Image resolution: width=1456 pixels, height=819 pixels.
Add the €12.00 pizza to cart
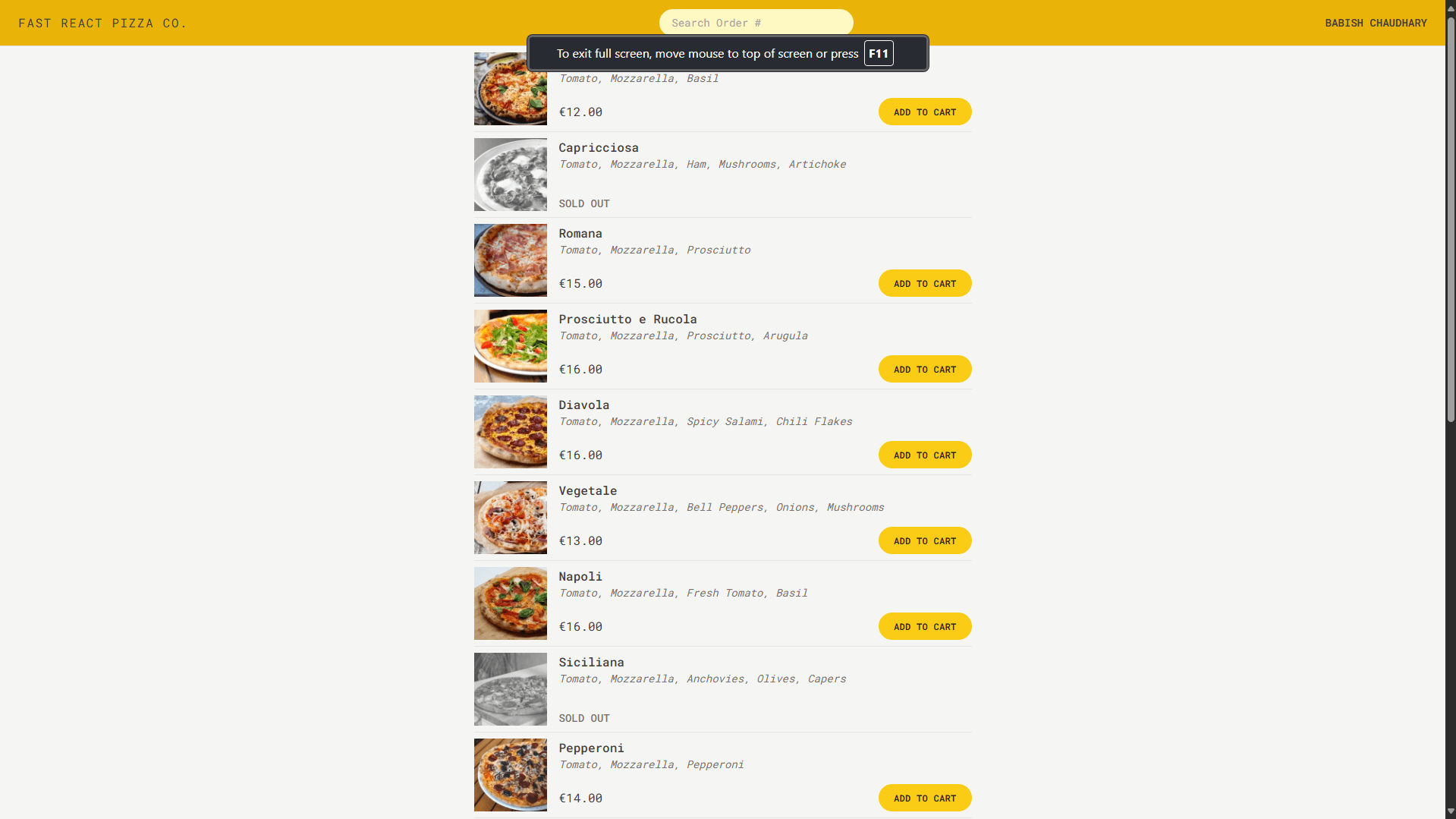click(x=924, y=112)
